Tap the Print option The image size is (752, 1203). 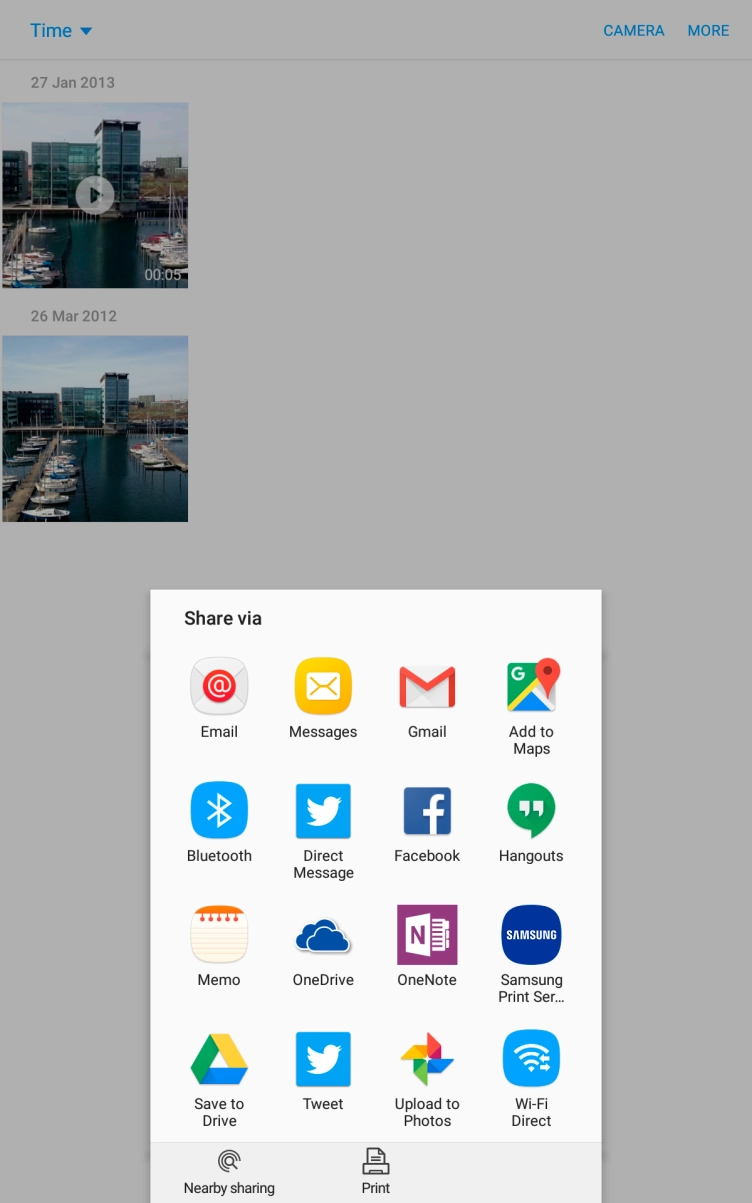(376, 1172)
